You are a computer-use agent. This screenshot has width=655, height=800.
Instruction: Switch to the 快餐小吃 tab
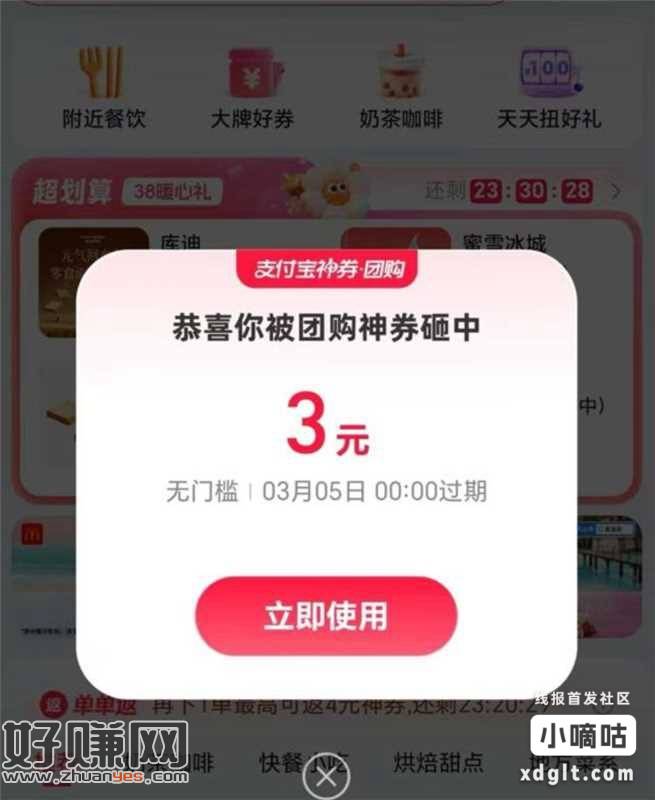300,763
